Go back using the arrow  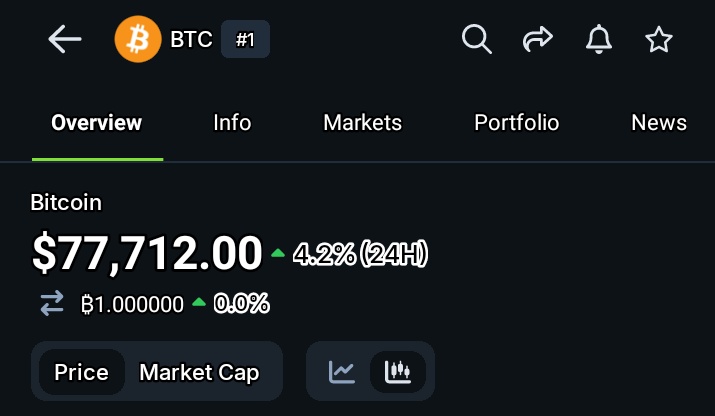pyautogui.click(x=65, y=40)
